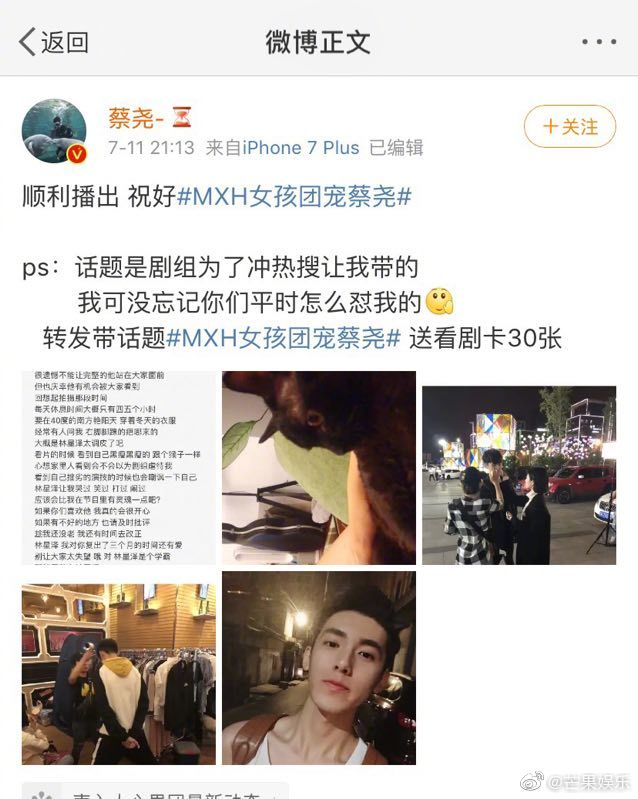Follow 蔡尧 with the 关注 button
Viewport: 638px width, 799px height.
coord(570,127)
